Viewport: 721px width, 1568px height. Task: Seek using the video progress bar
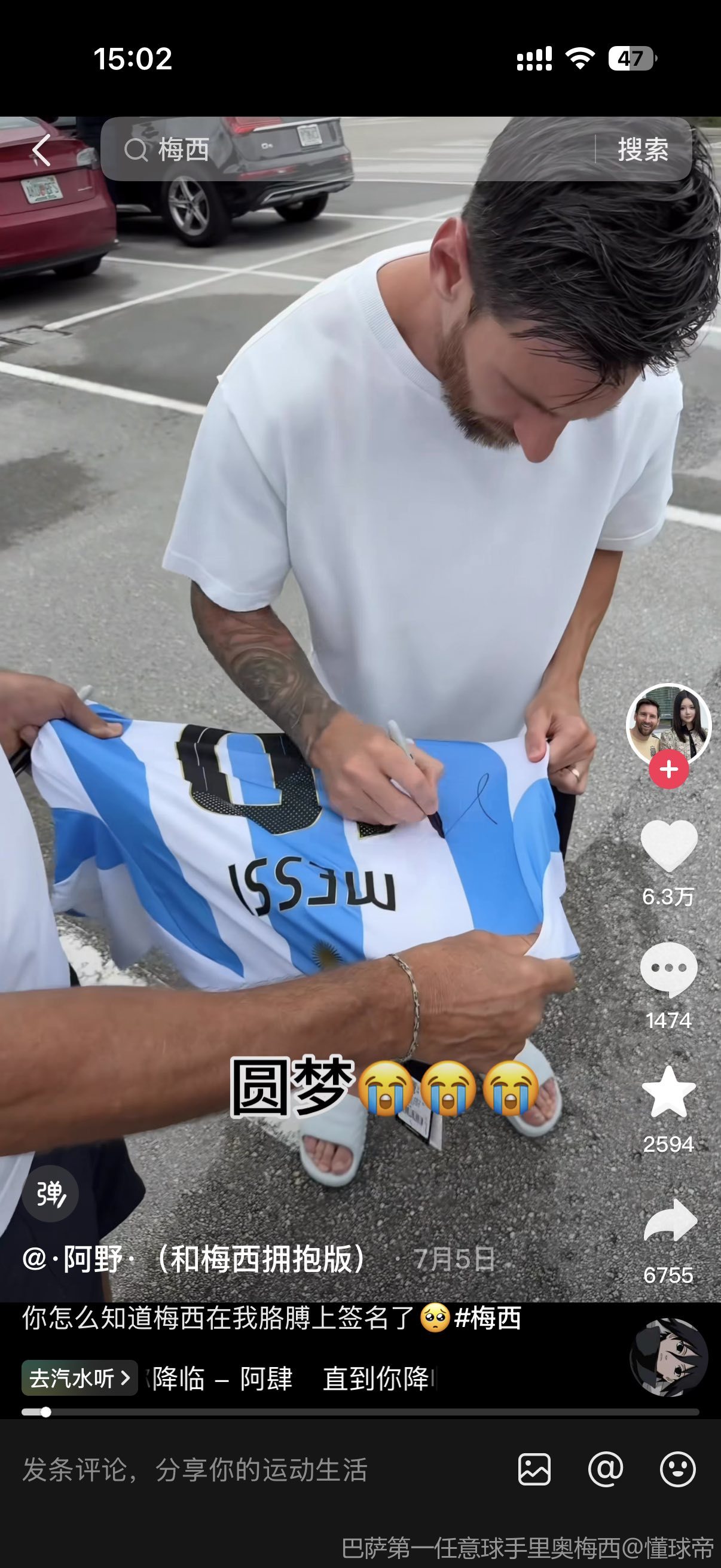coord(360,1412)
